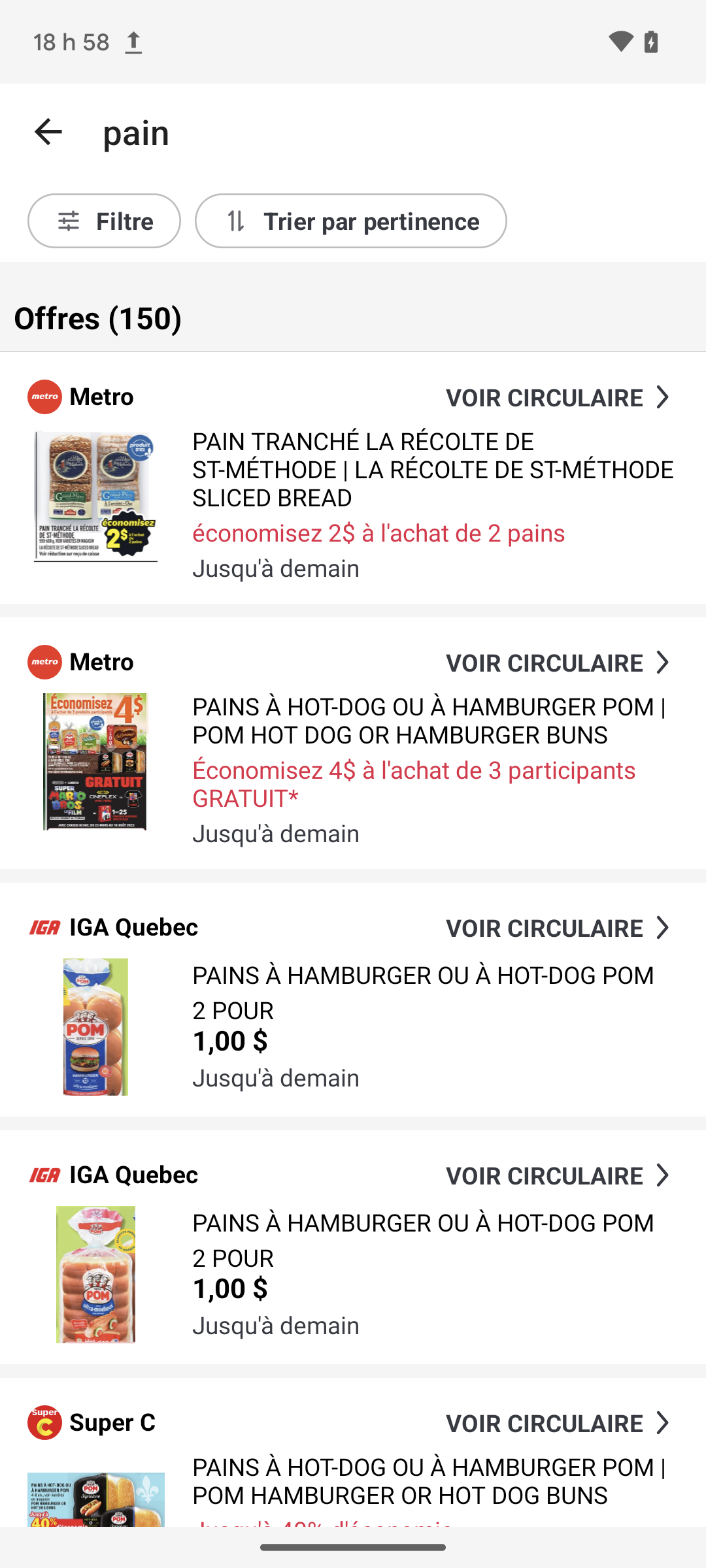Click the Économisez 4$ flyer thumbnail

coord(95,761)
